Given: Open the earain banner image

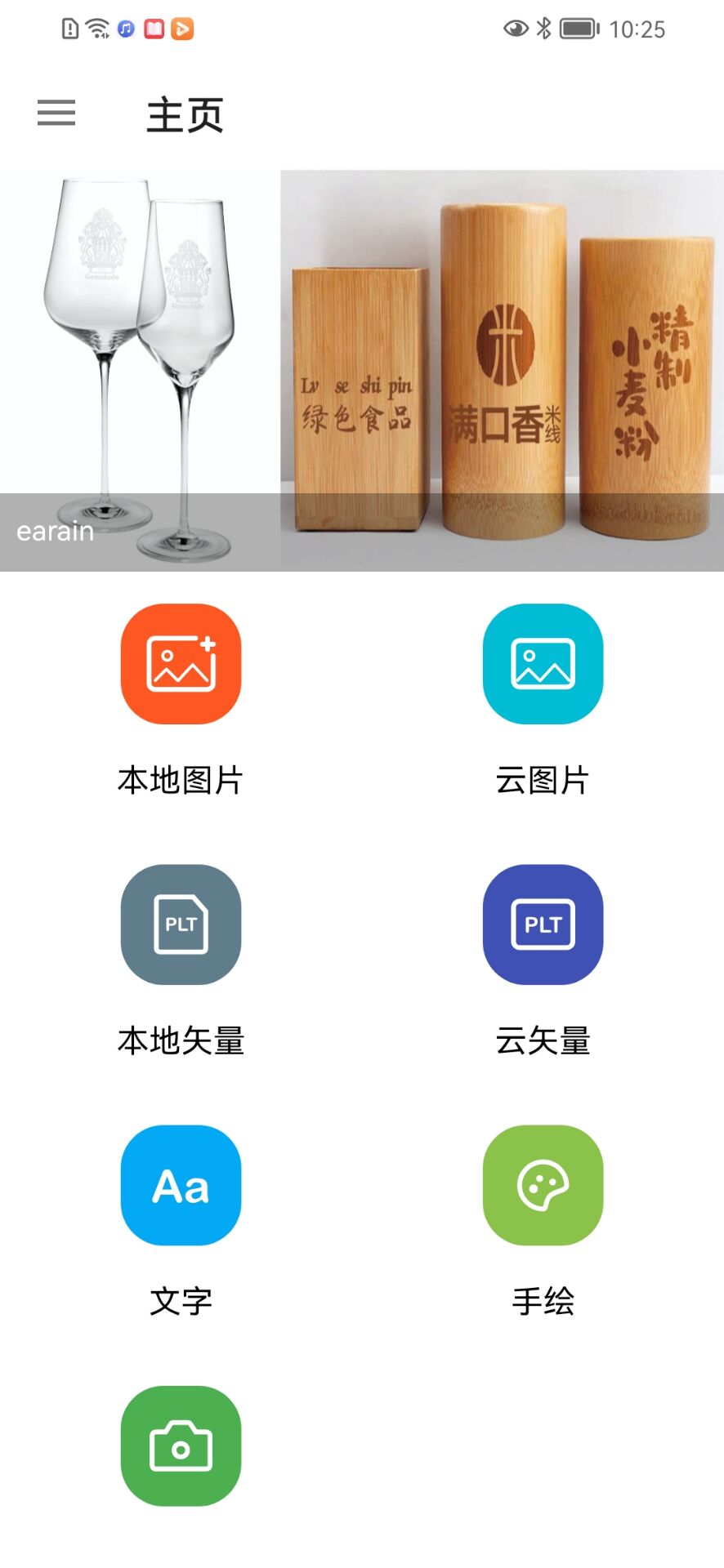Looking at the screenshot, I should pos(362,370).
